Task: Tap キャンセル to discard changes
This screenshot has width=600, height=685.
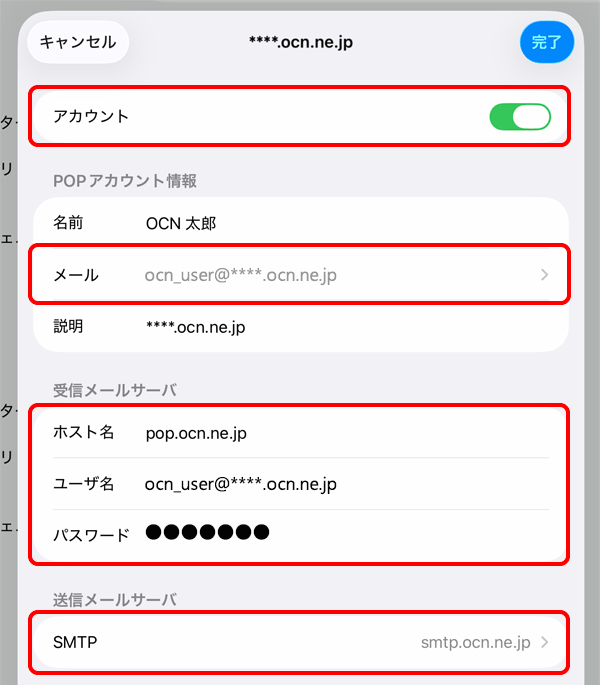Action: [x=78, y=42]
